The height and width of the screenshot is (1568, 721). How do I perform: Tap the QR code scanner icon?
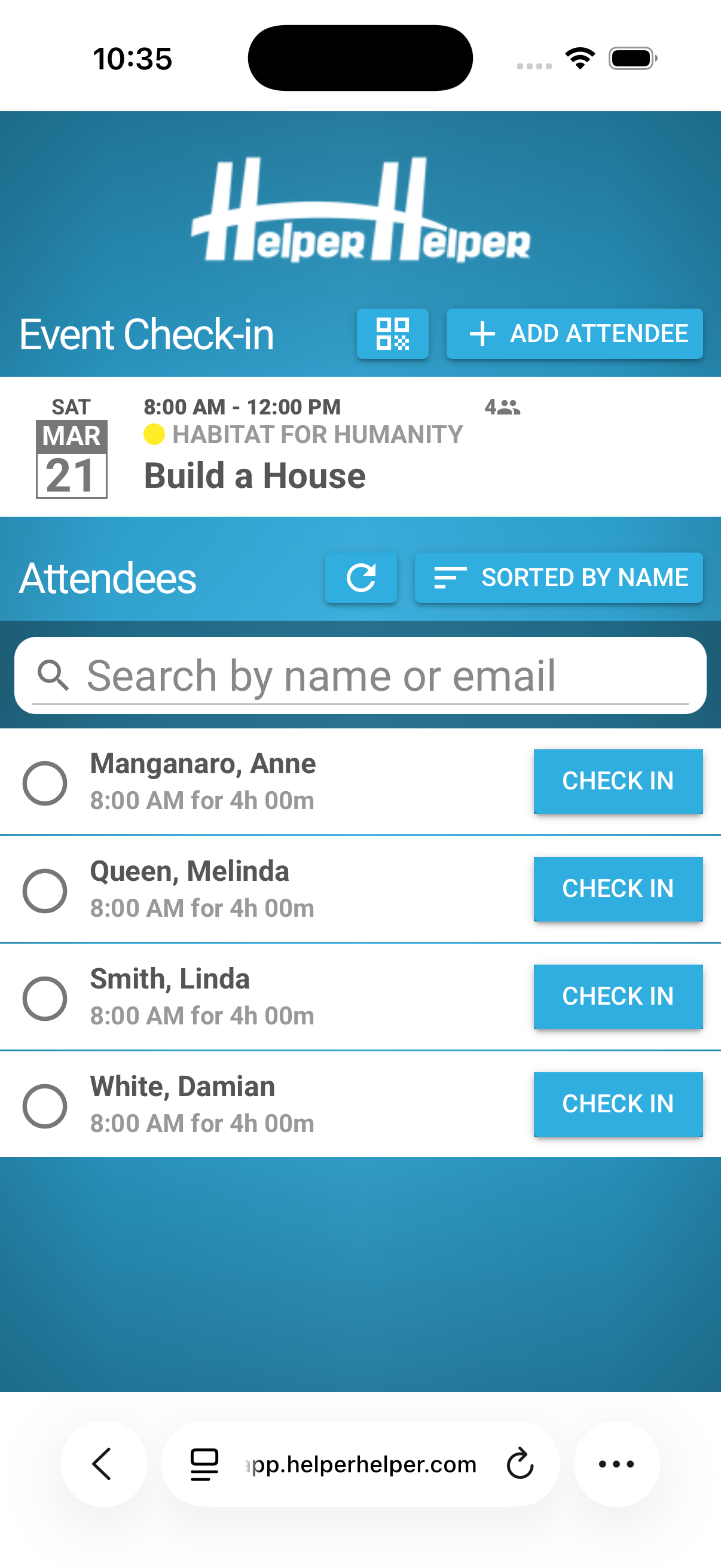click(393, 334)
